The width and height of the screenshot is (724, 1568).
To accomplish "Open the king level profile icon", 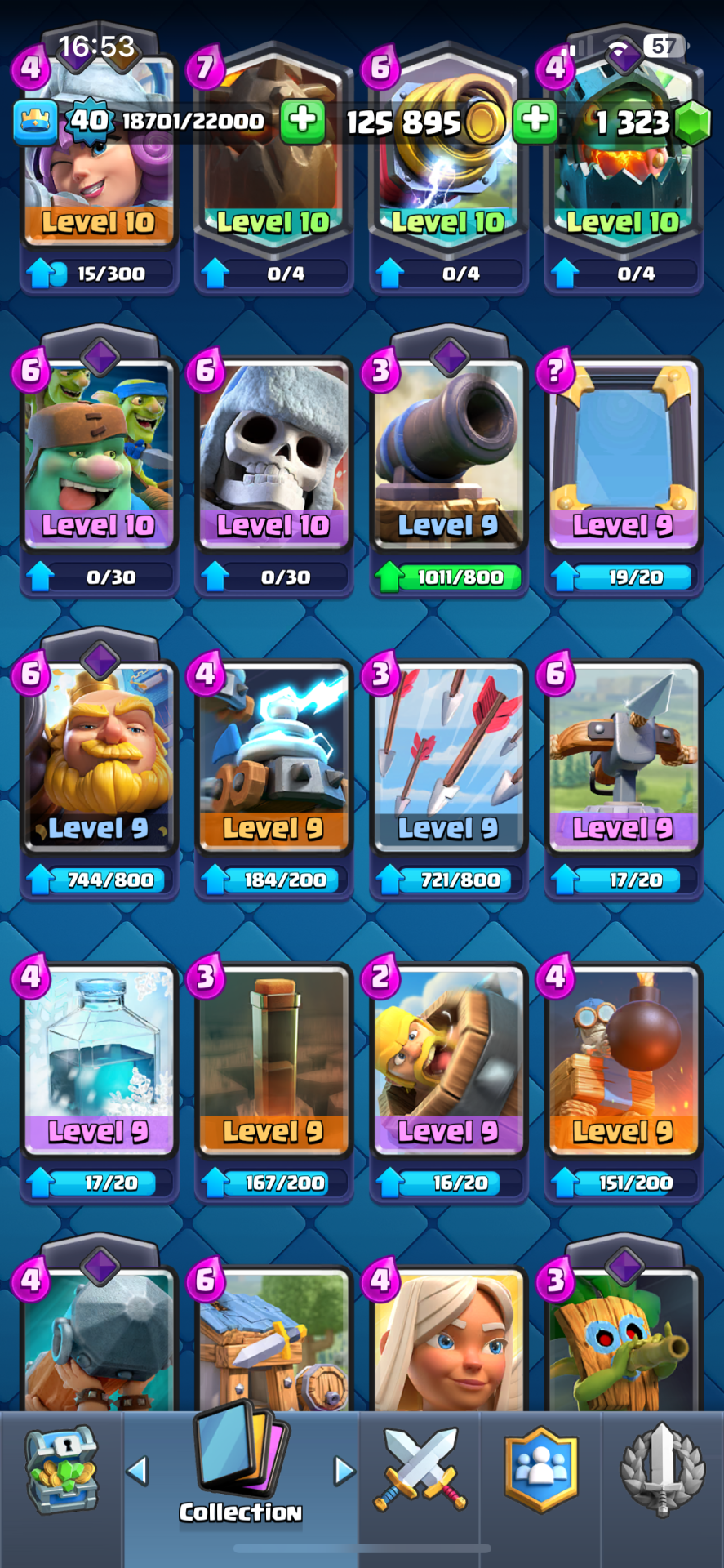I will pos(35,121).
